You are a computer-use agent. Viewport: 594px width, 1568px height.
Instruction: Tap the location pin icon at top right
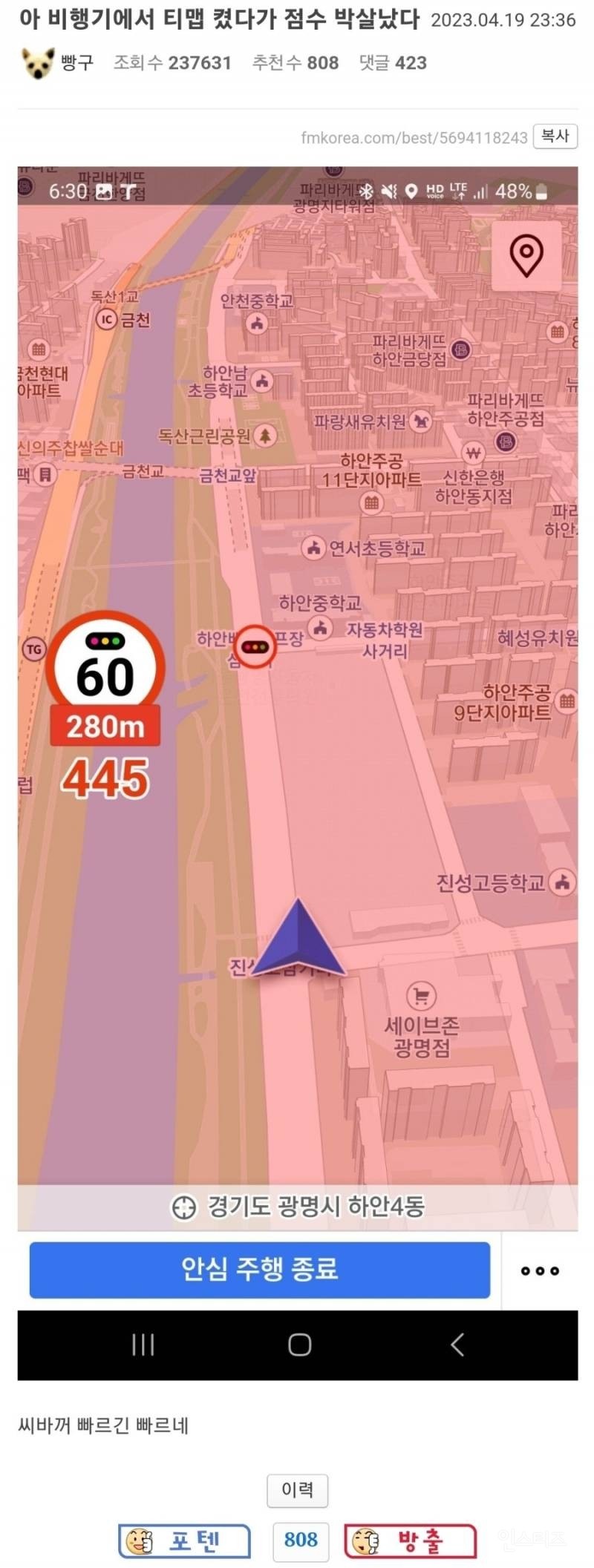click(527, 255)
